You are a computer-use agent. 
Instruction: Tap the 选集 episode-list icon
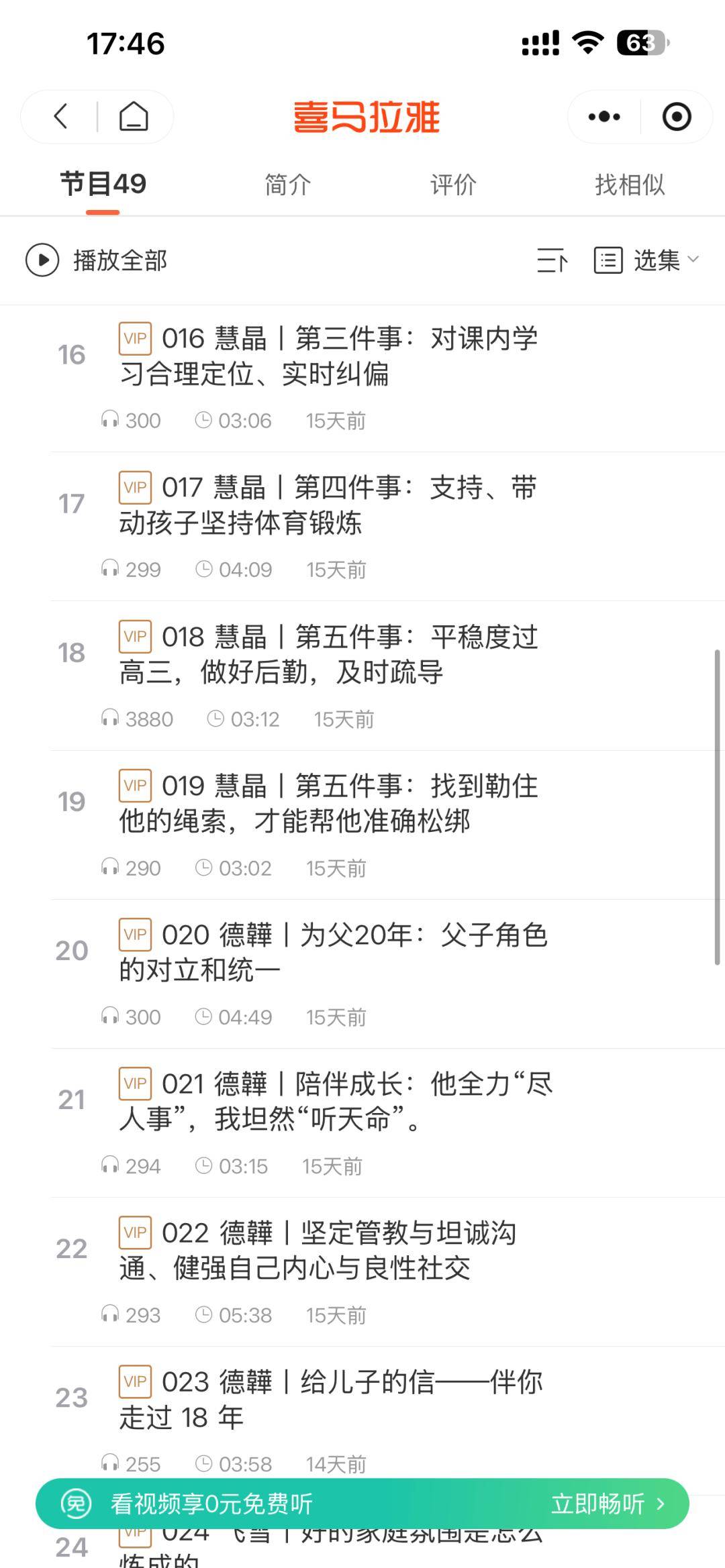[606, 260]
